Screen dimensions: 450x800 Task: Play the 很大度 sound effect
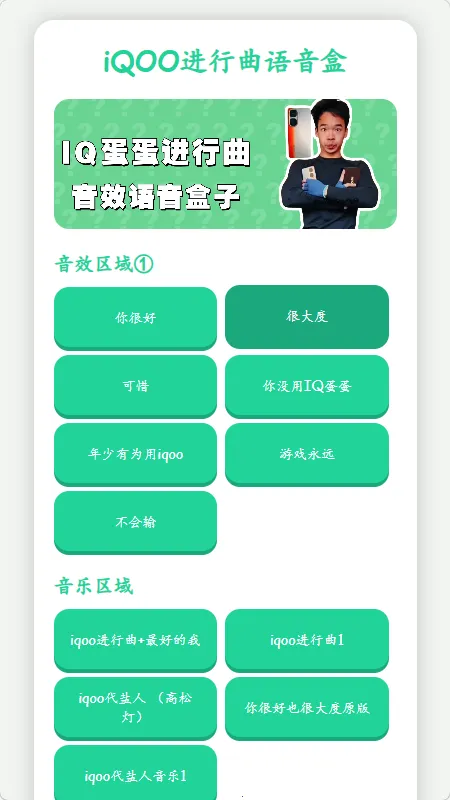pos(307,317)
